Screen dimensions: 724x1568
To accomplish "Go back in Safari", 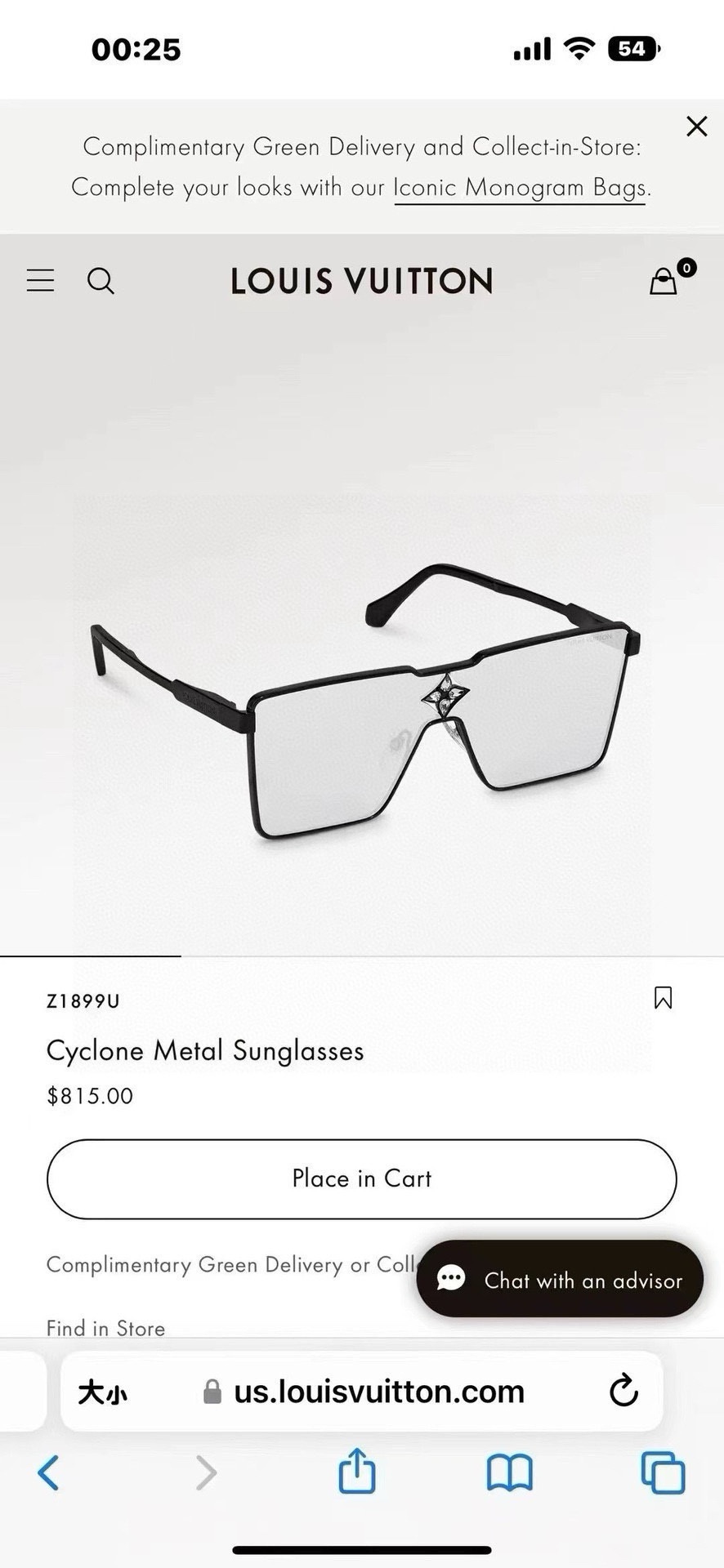I will (48, 1472).
